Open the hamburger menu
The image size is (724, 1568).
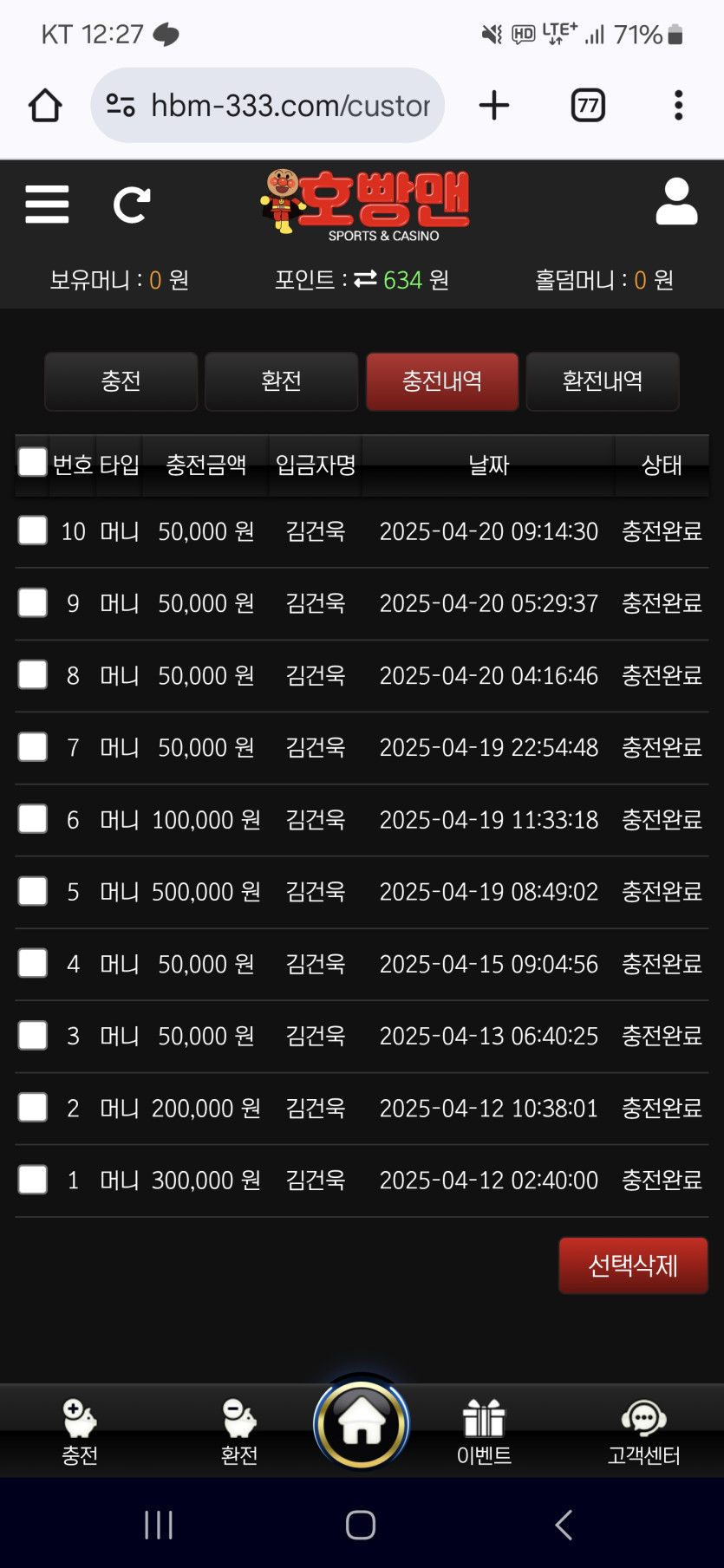47,204
